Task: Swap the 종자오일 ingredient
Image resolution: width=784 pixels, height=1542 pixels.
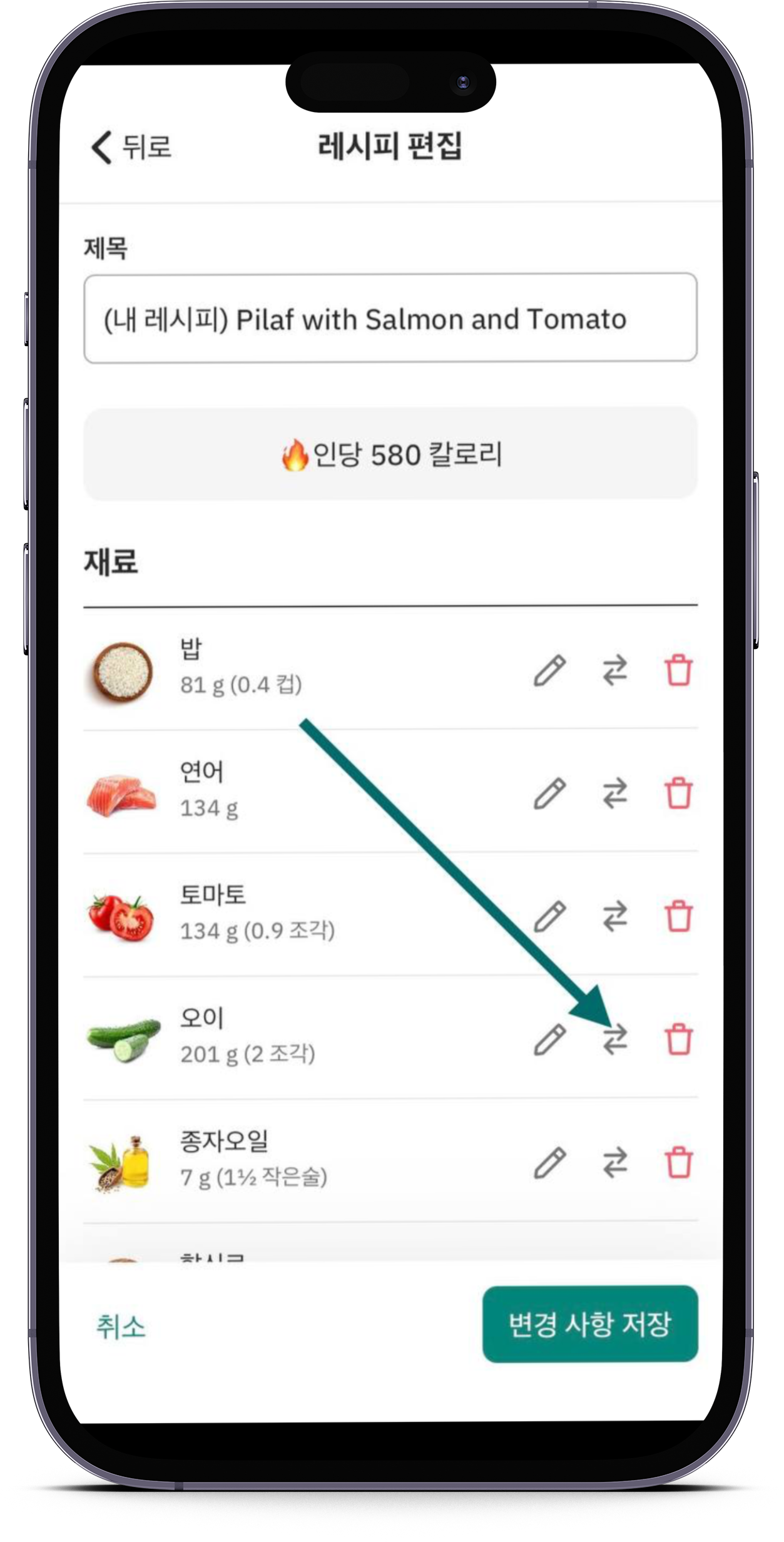Action: pyautogui.click(x=615, y=1163)
